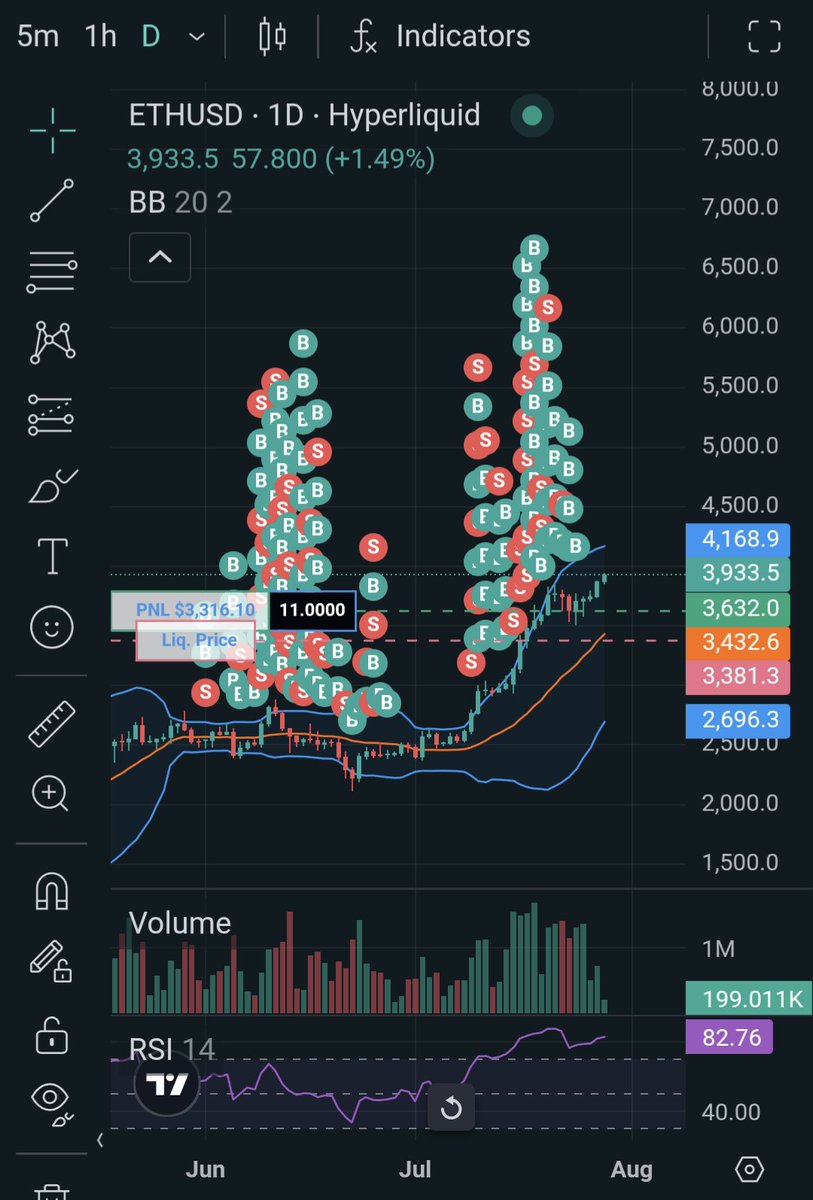This screenshot has height=1200, width=813.
Task: Select the text annotation tool
Action: click(x=52, y=555)
